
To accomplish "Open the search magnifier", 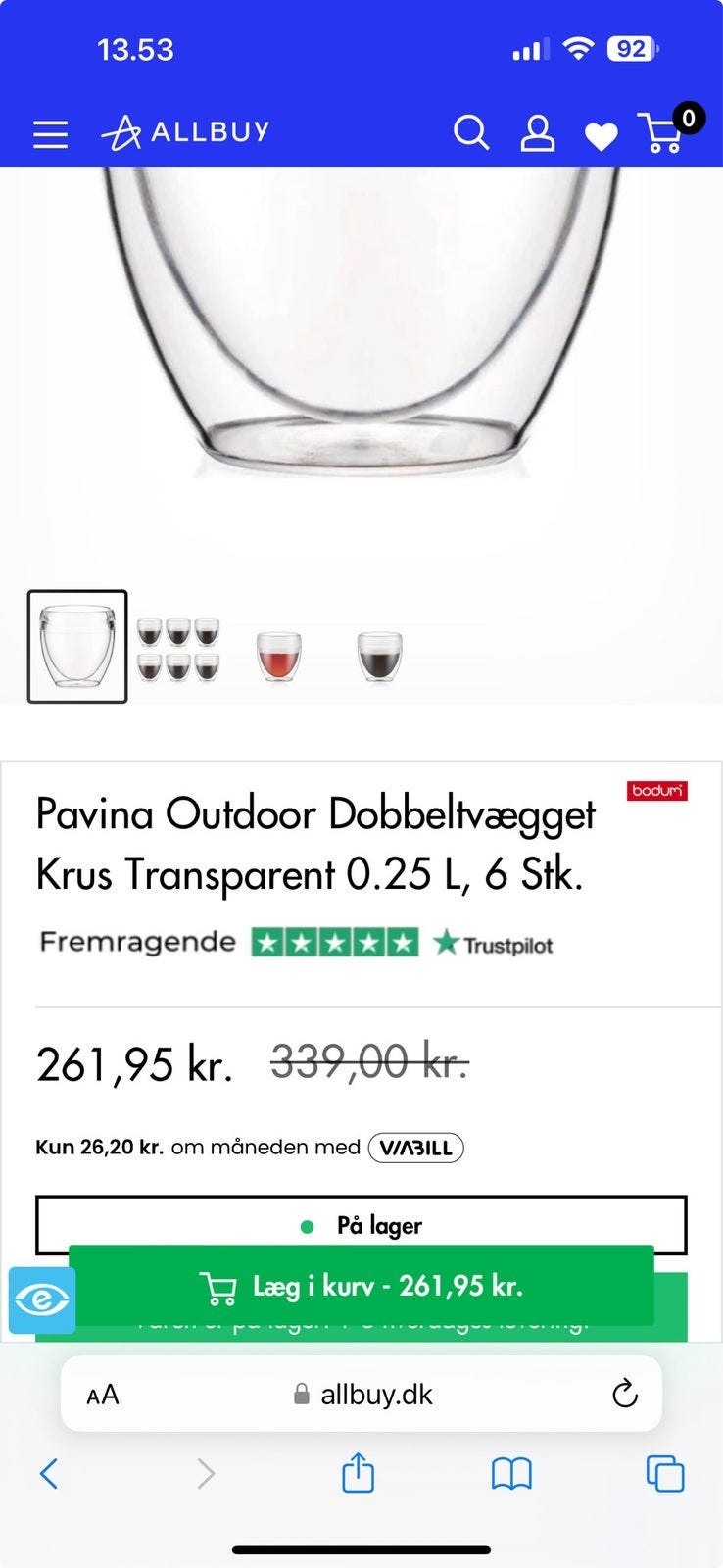I will click(470, 132).
